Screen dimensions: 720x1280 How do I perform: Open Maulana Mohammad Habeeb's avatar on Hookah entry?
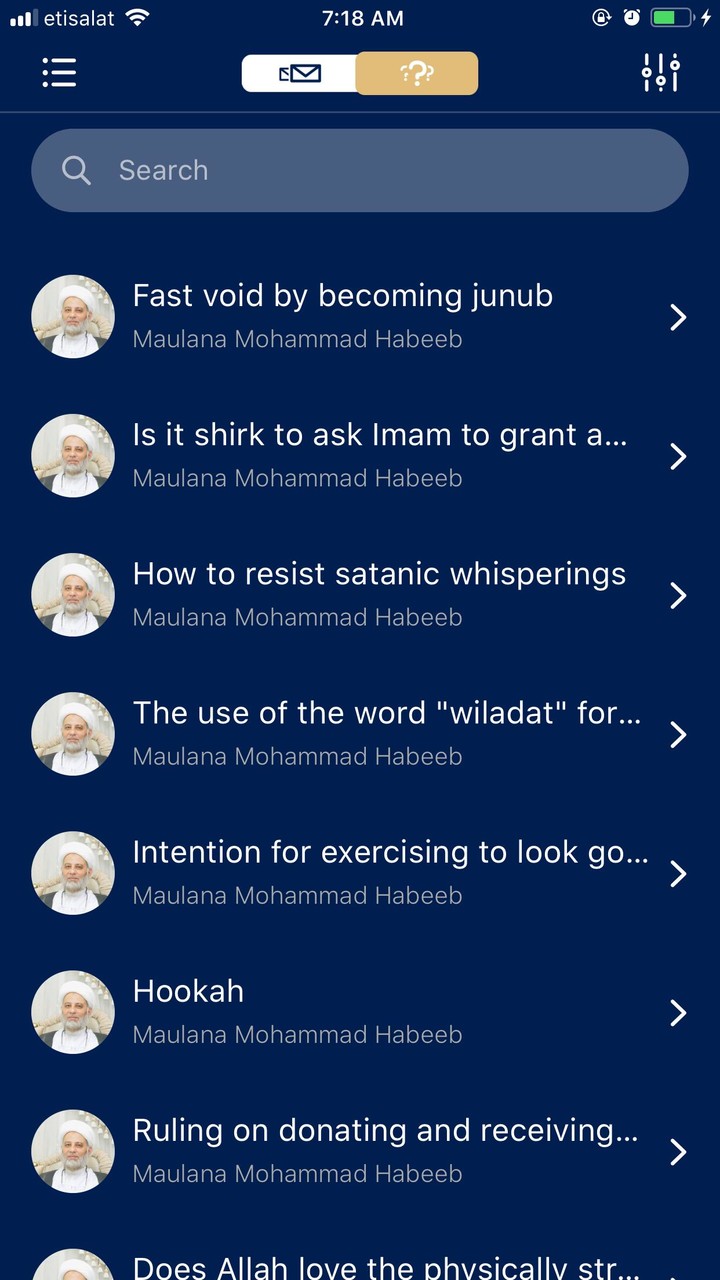pyautogui.click(x=73, y=1012)
